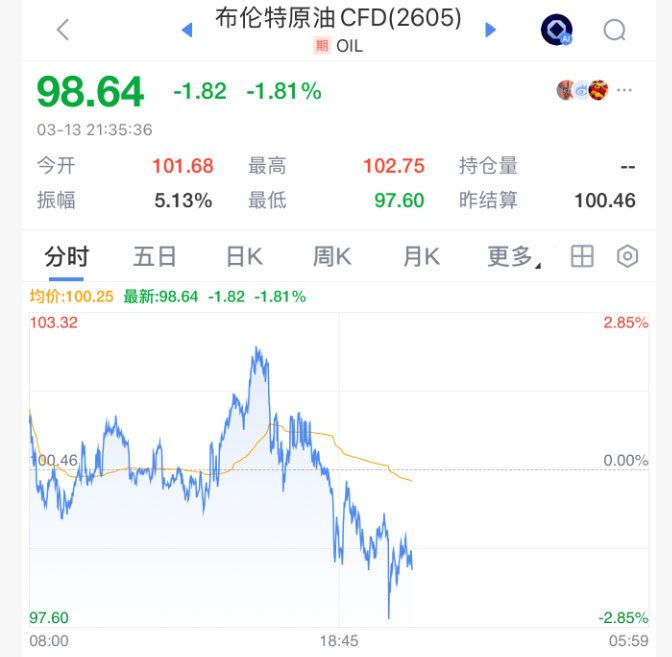Switch to the previous contract with left arrow
This screenshot has width=672, height=657.
tap(186, 31)
